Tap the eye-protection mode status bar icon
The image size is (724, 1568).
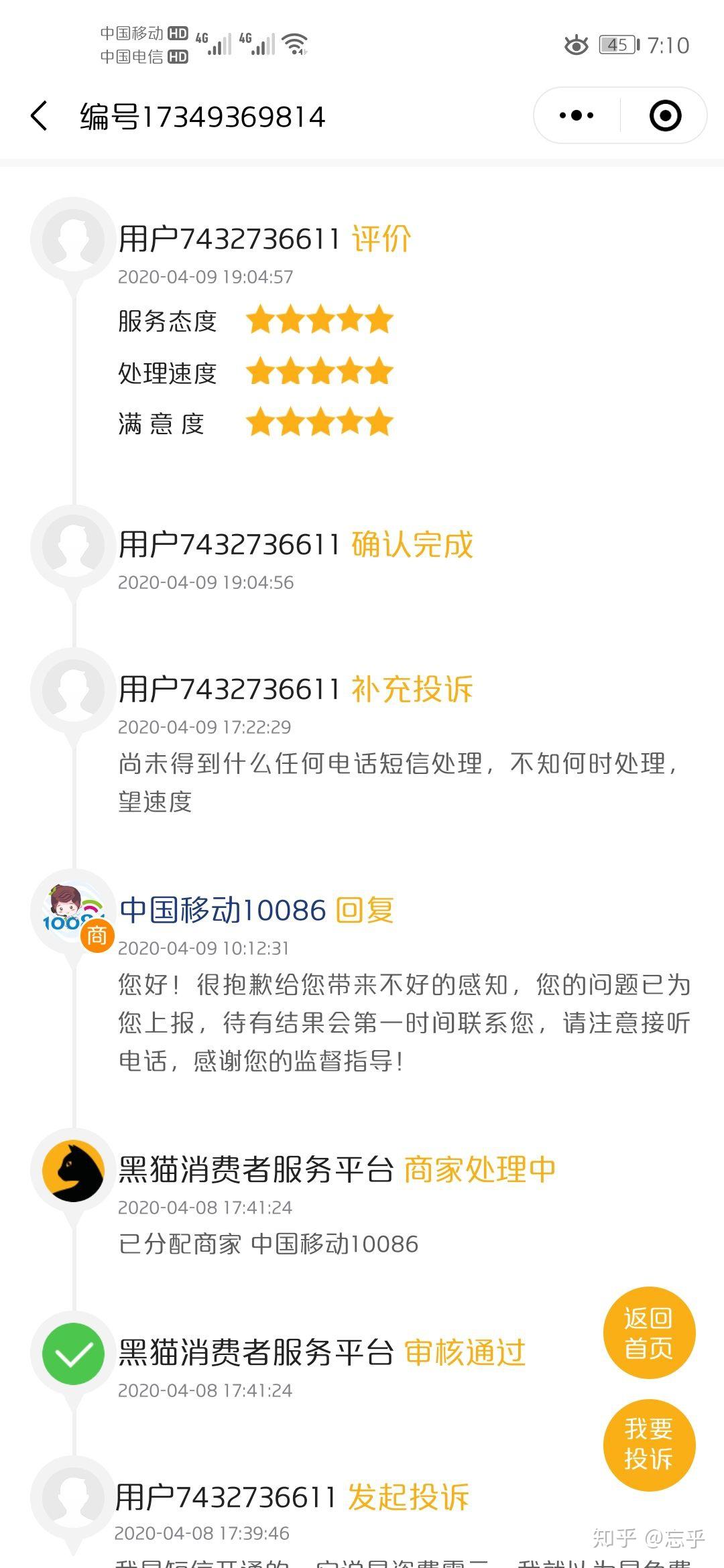click(x=578, y=44)
